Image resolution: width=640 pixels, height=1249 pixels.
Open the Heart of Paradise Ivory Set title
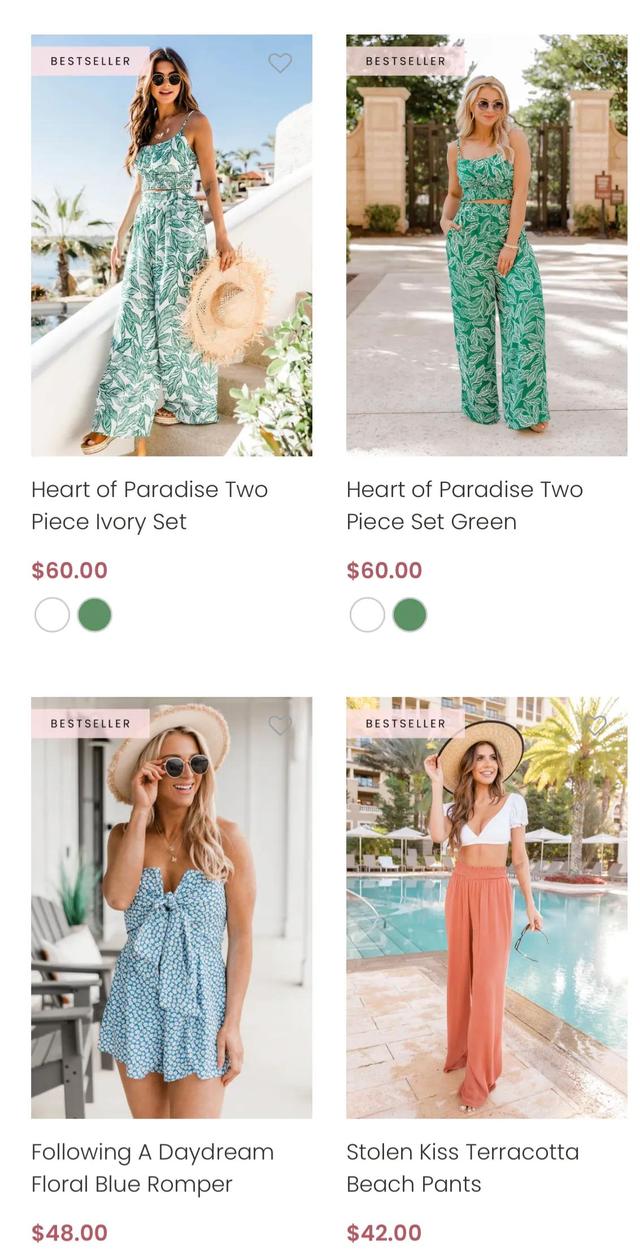[149, 505]
